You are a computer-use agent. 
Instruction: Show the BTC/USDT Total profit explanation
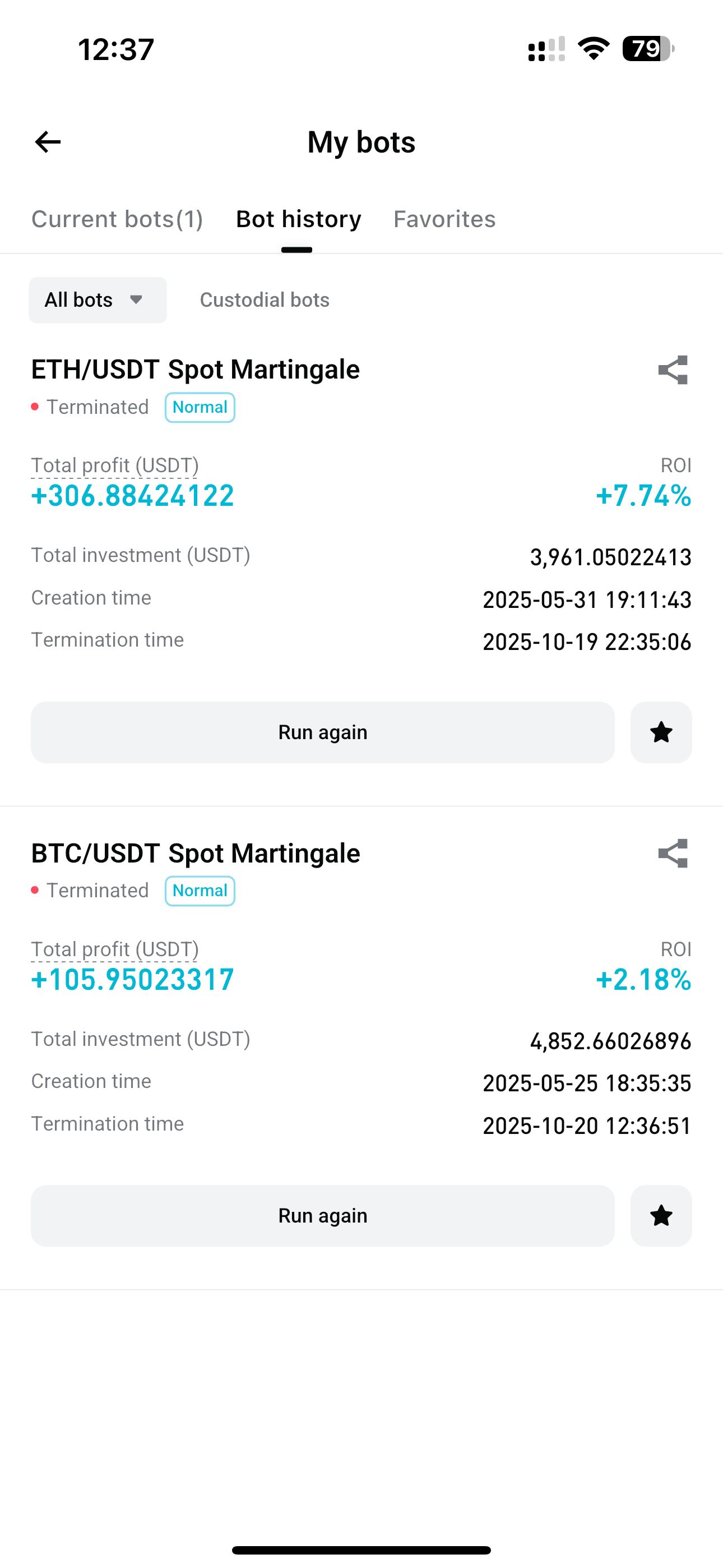point(115,949)
